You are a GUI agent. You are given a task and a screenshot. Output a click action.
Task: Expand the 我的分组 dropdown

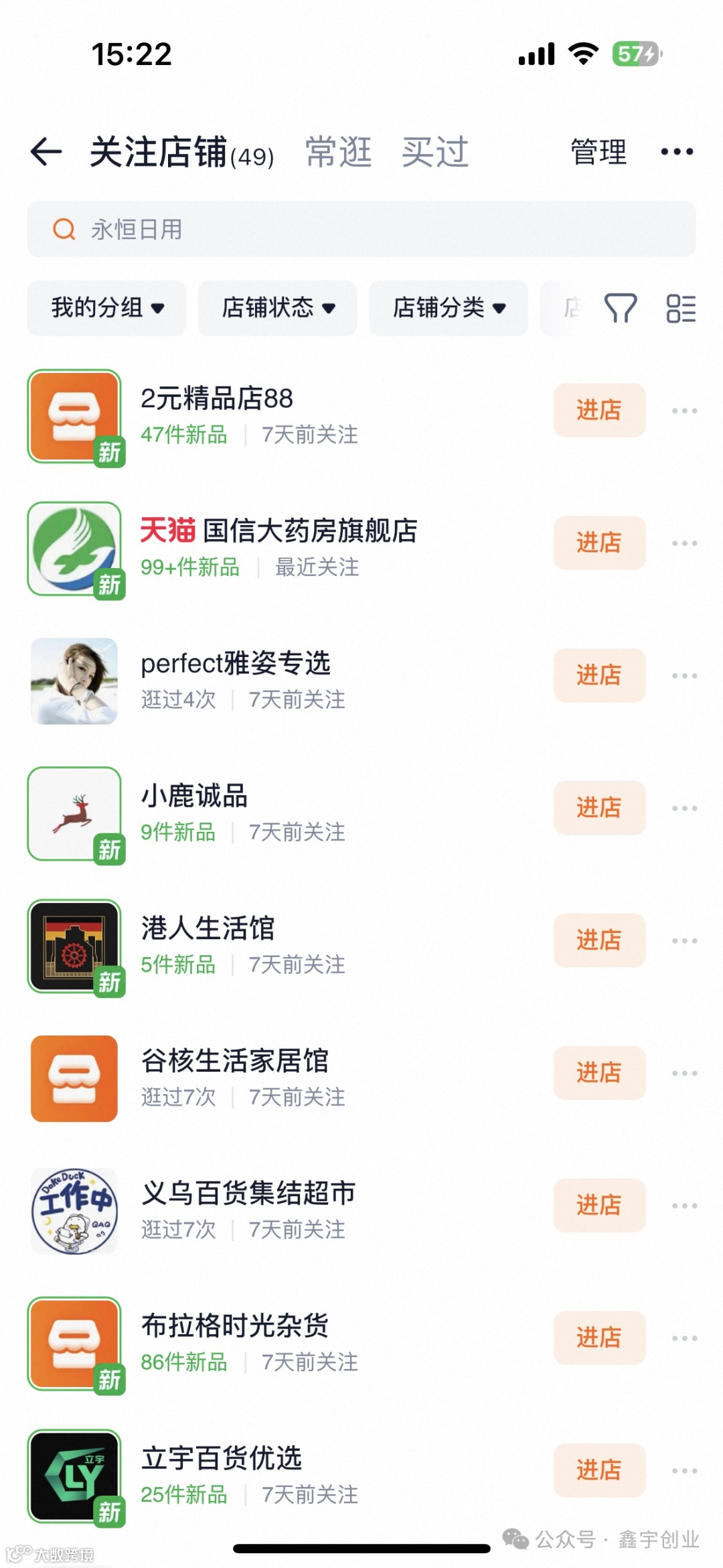[x=106, y=308]
